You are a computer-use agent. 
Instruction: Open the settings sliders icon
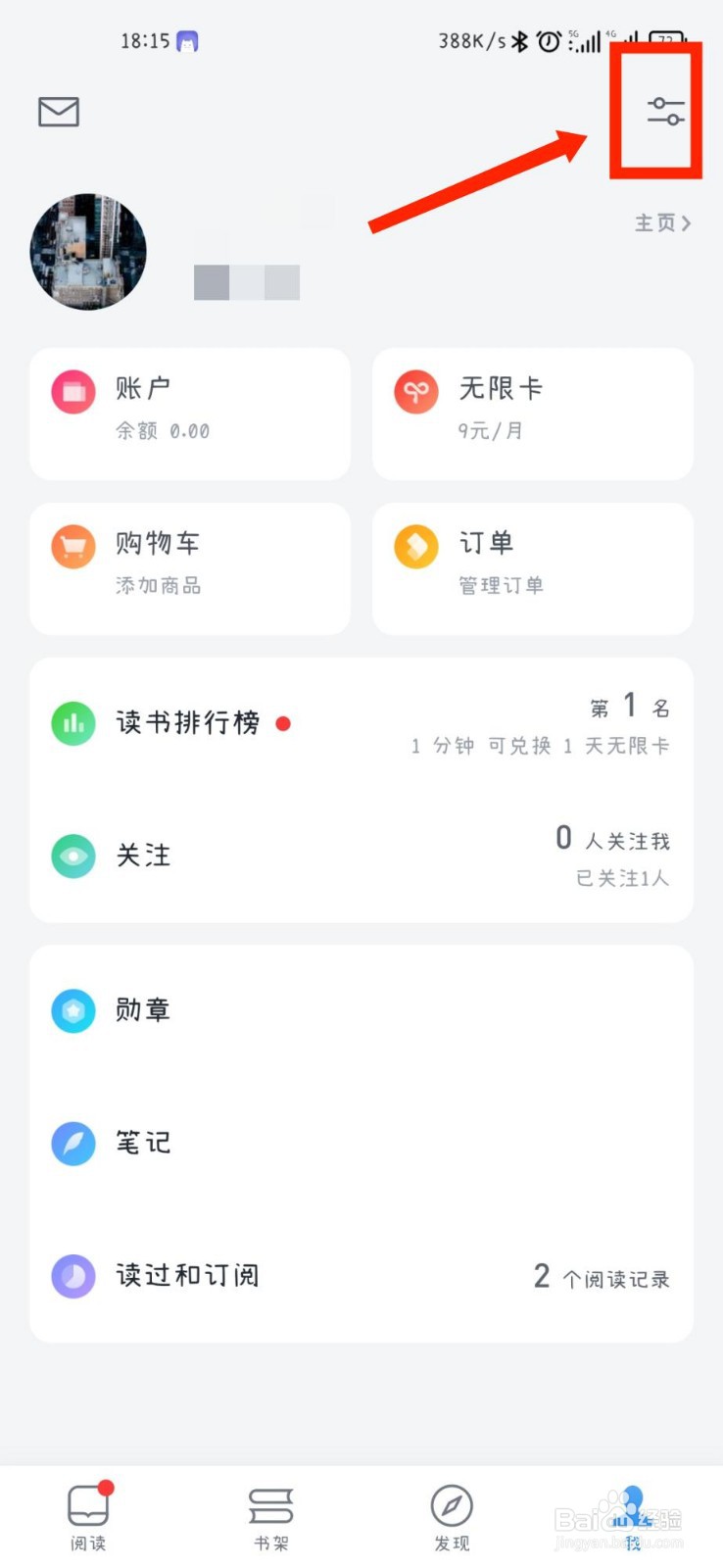[x=665, y=111]
